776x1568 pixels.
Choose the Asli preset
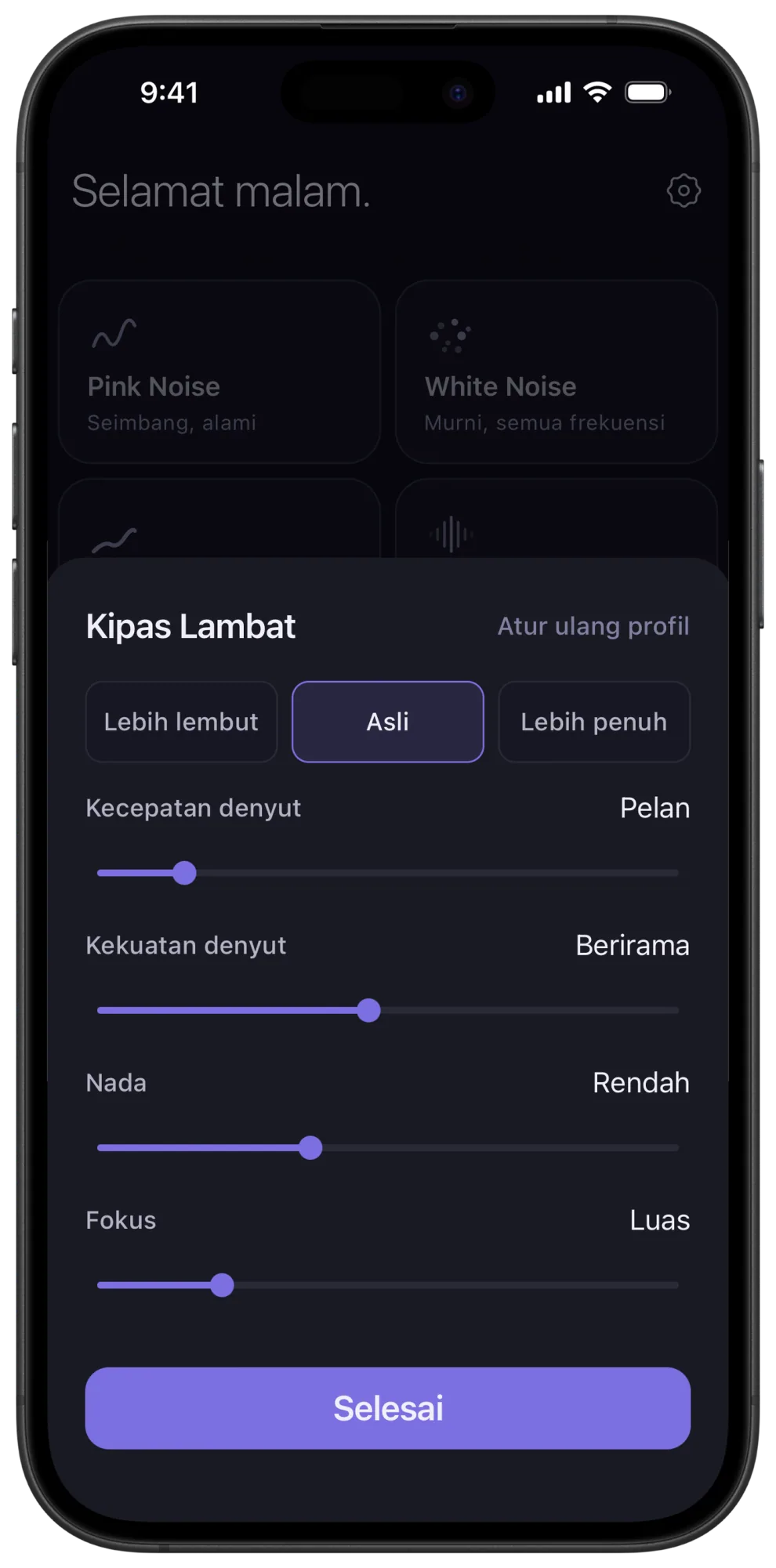(388, 722)
